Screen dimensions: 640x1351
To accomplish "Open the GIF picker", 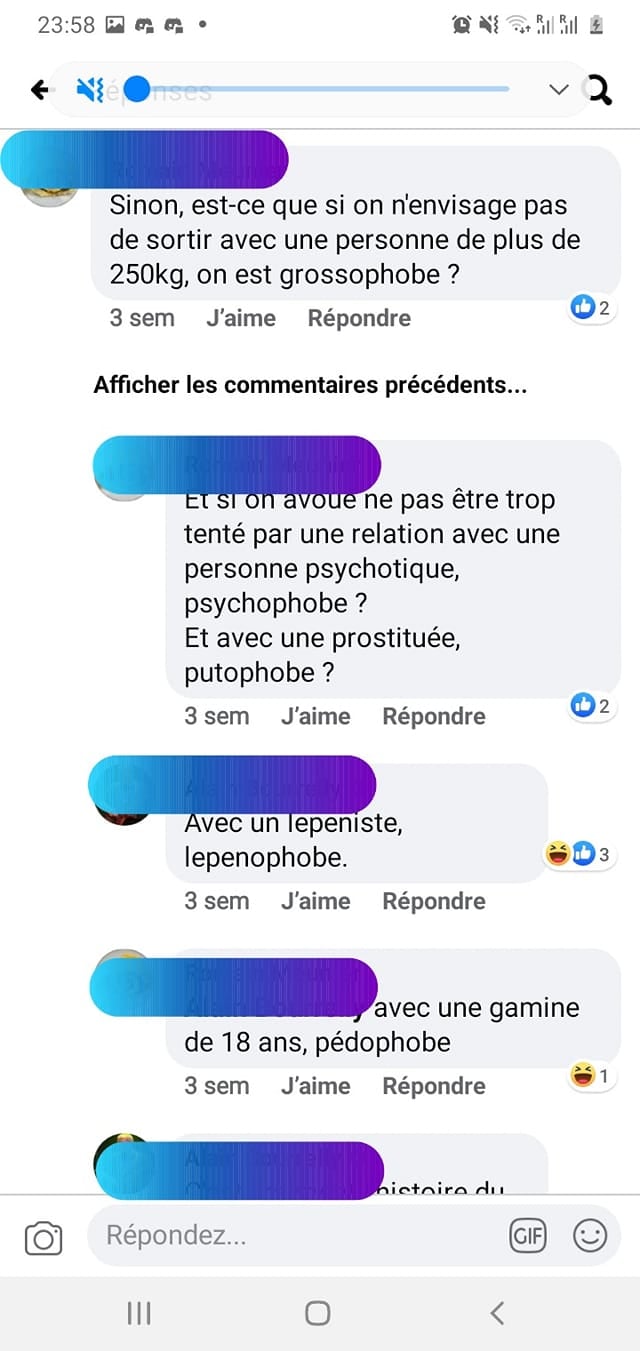I will pos(528,1236).
